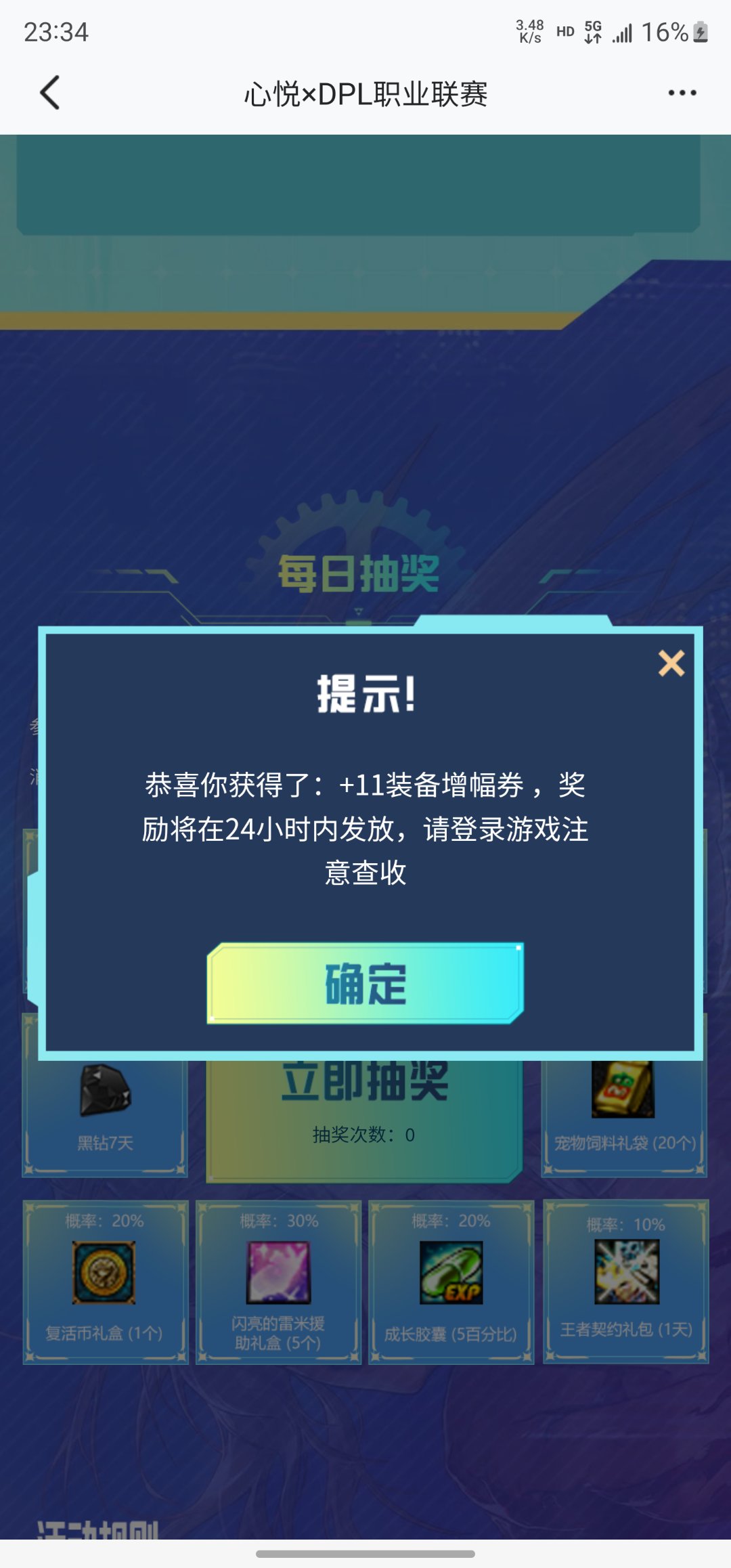Image resolution: width=731 pixels, height=1568 pixels.
Task: Close the 提示 dialog with X
Action: [671, 663]
